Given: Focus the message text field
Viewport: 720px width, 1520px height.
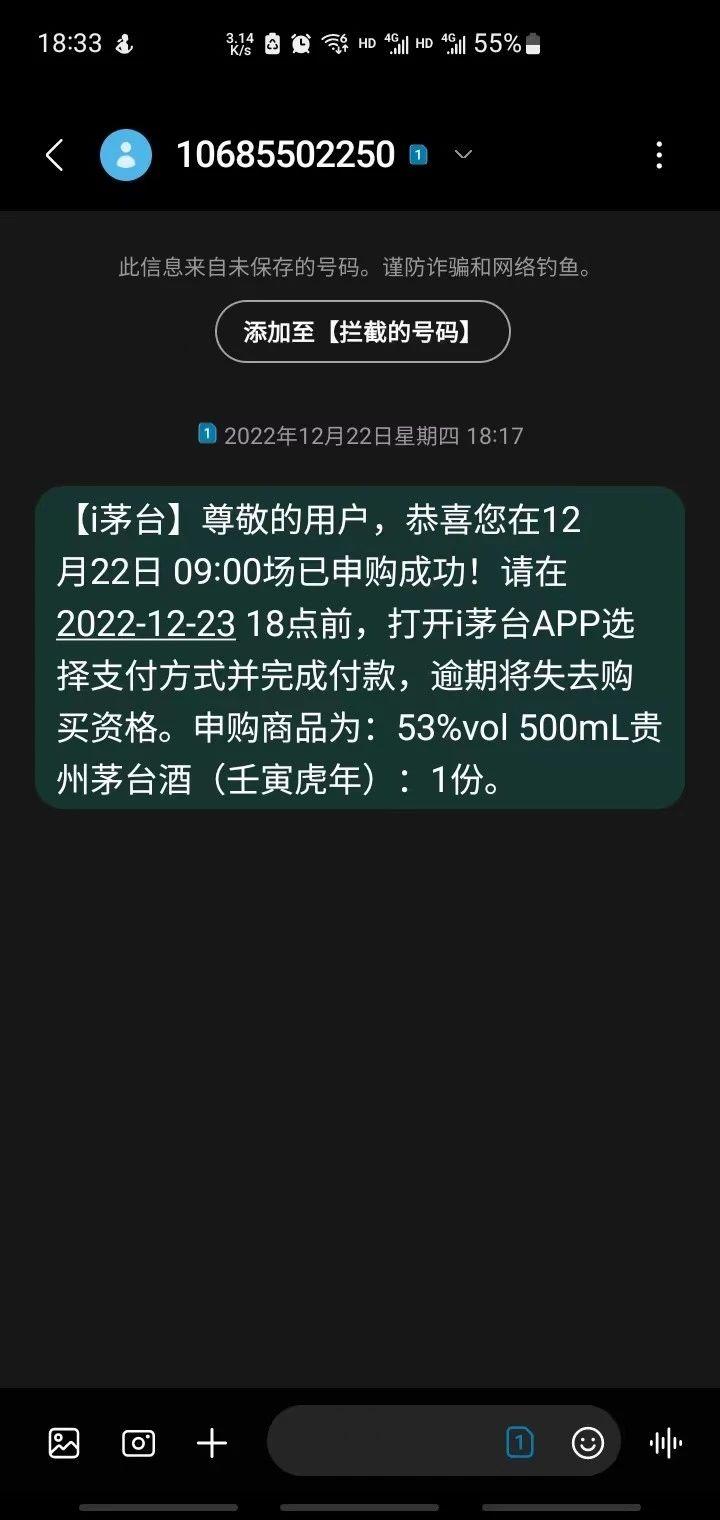Looking at the screenshot, I should 385,1441.
